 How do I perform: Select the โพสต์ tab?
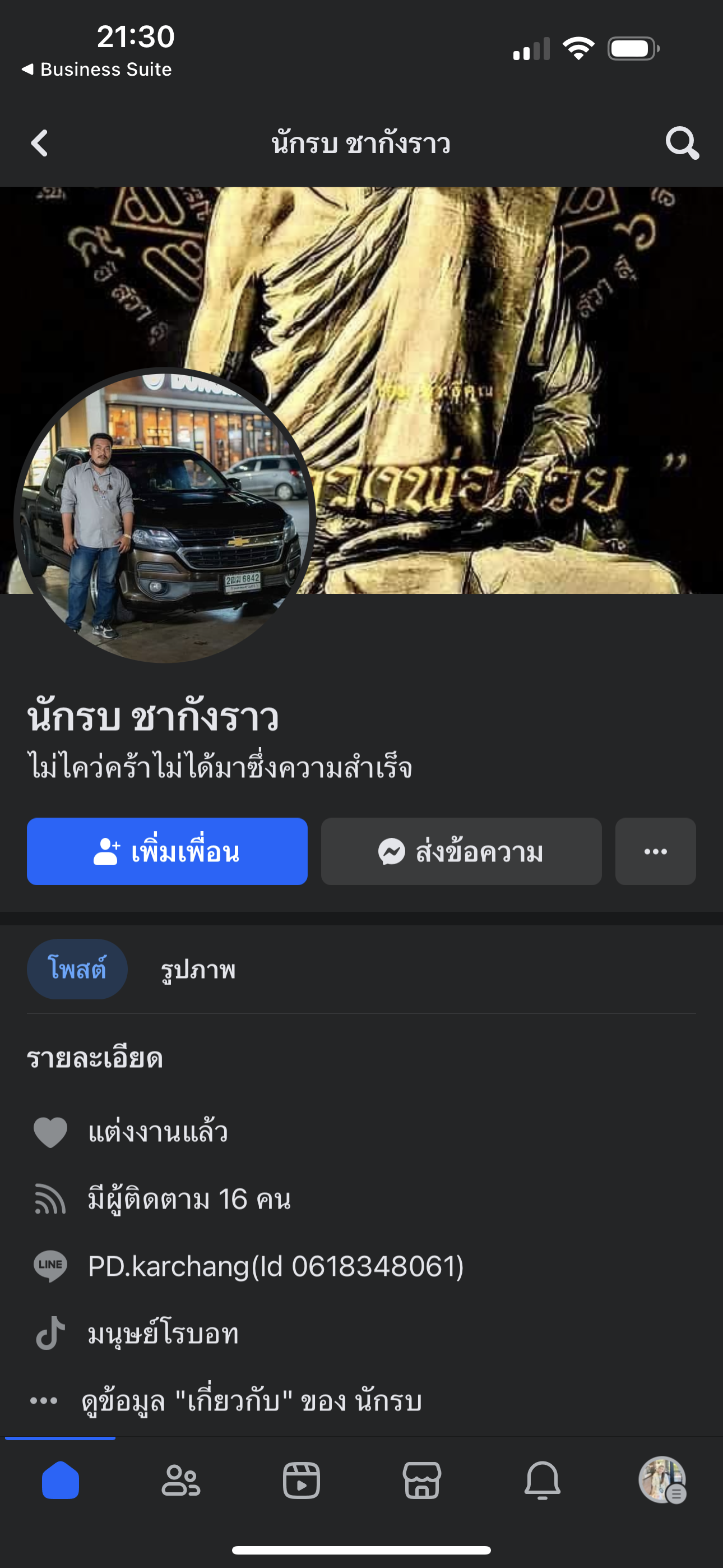click(77, 969)
